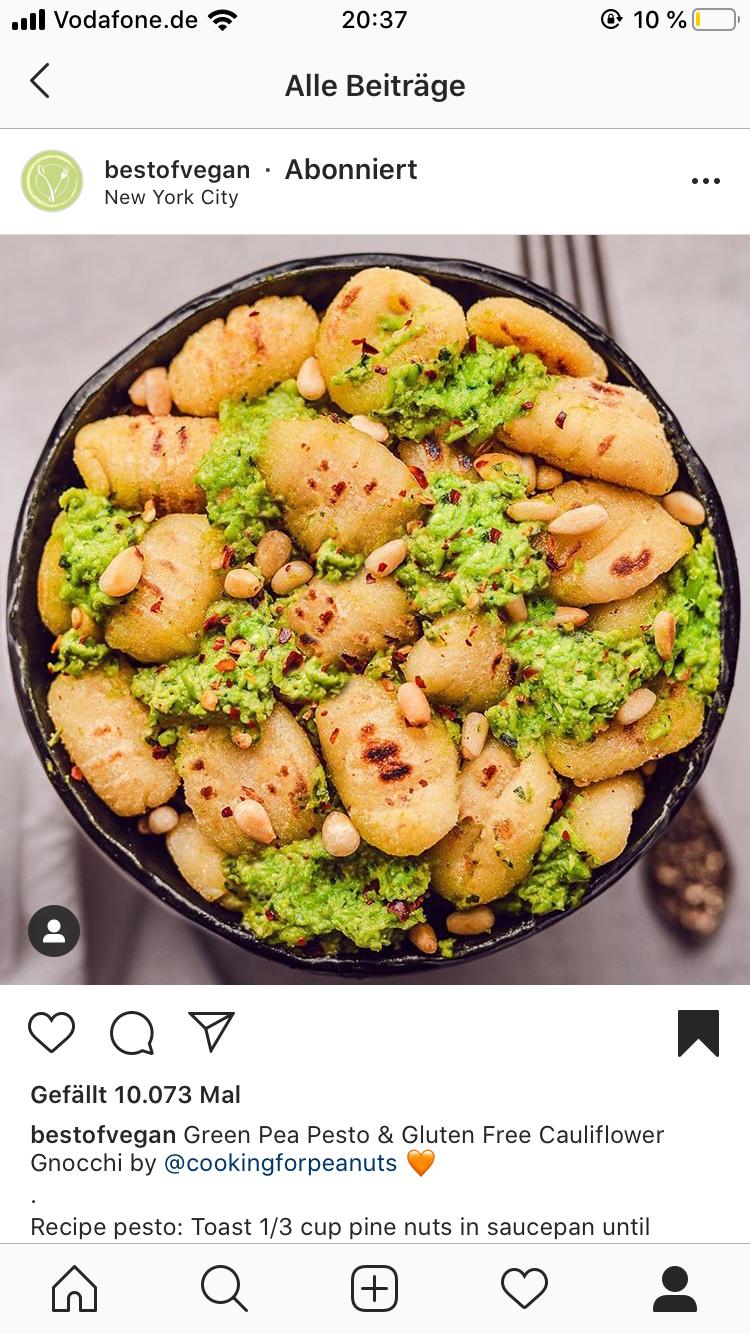This screenshot has height=1334, width=750.
Task: Open the @cookingforpeanuts mention
Action: 280,1163
